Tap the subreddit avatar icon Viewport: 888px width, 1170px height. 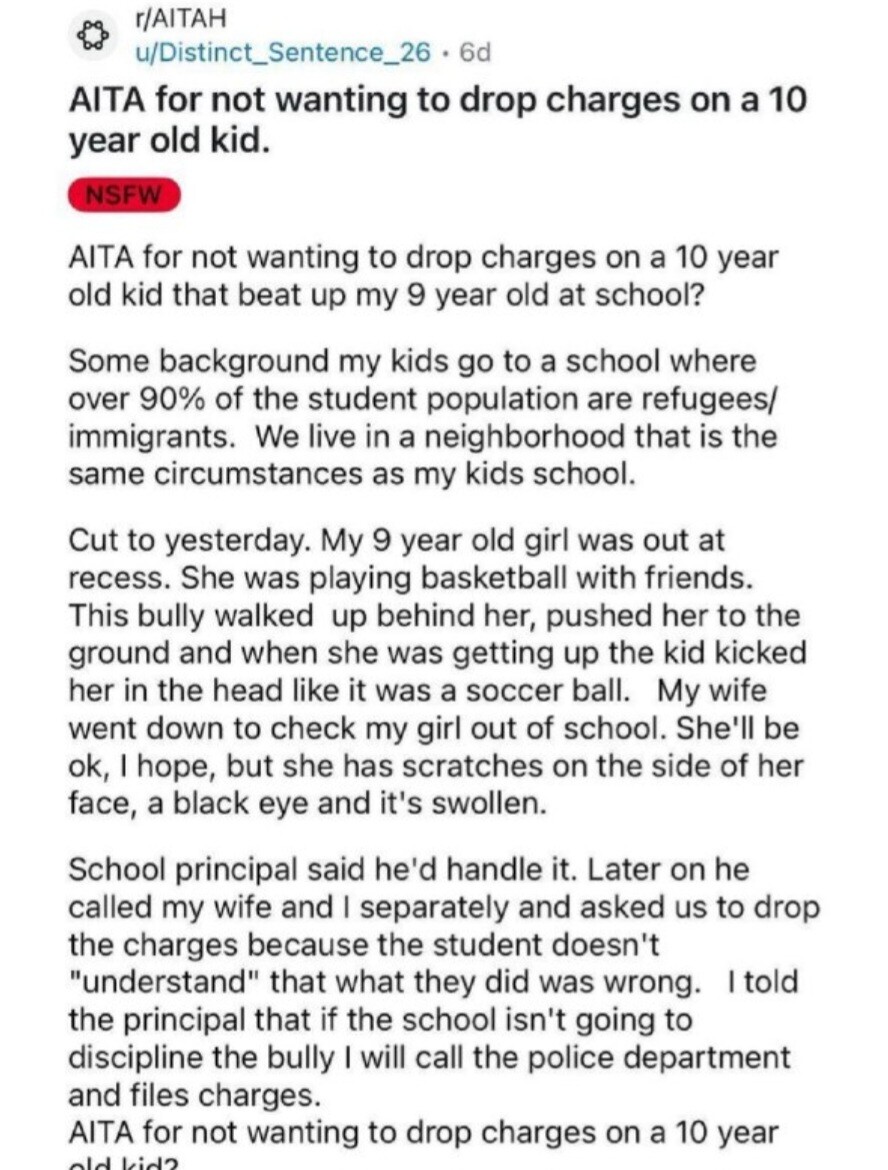93,36
